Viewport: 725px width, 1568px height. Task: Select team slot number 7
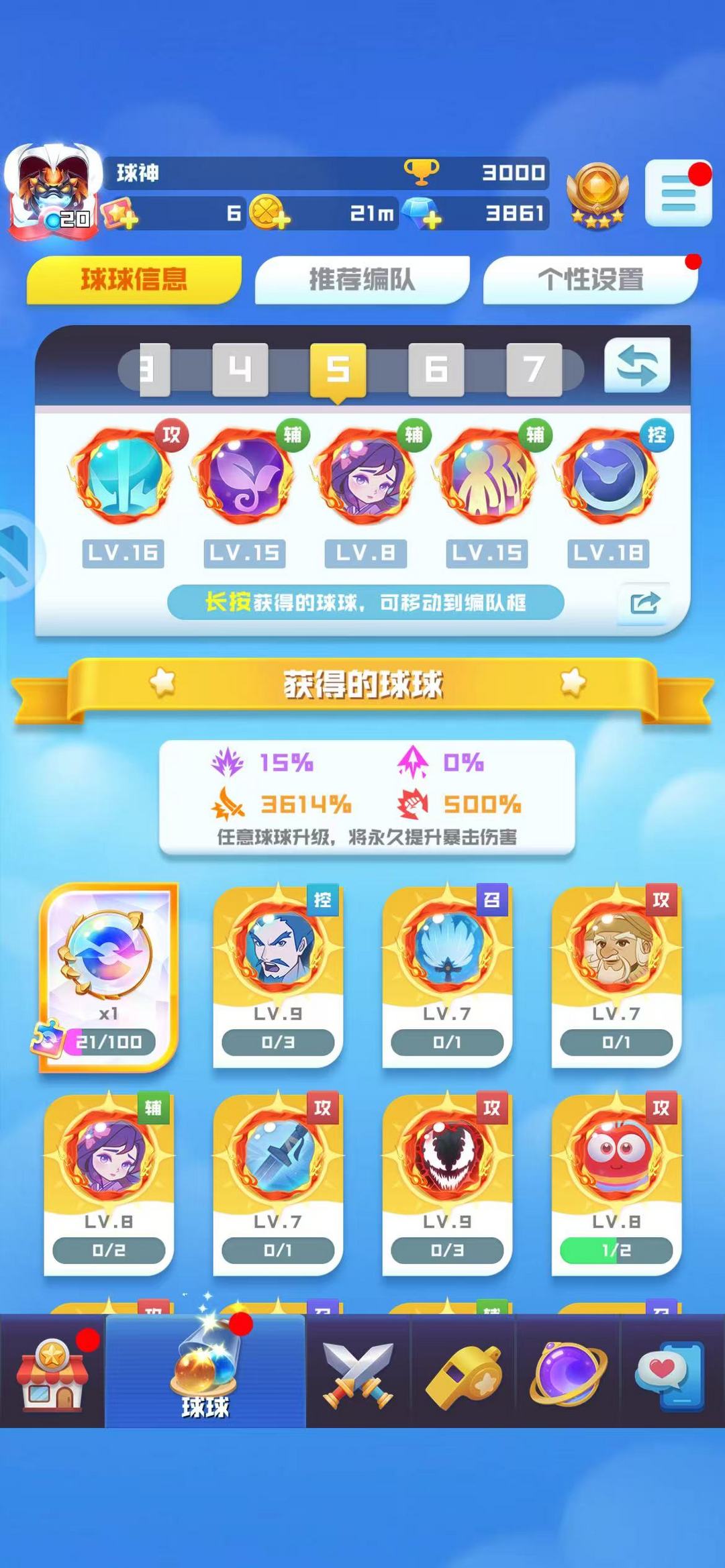point(534,369)
